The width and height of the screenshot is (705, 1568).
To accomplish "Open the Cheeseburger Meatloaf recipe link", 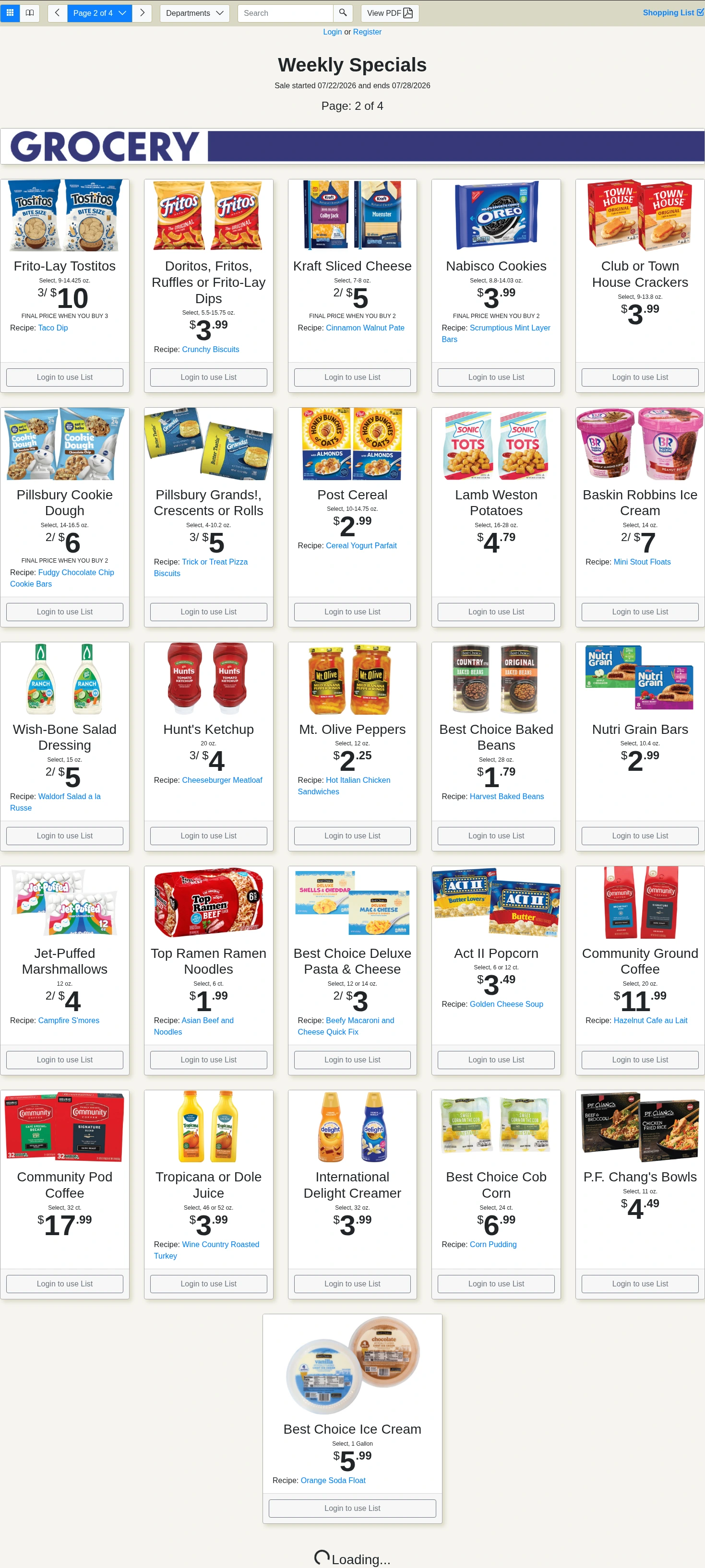I will (x=222, y=780).
